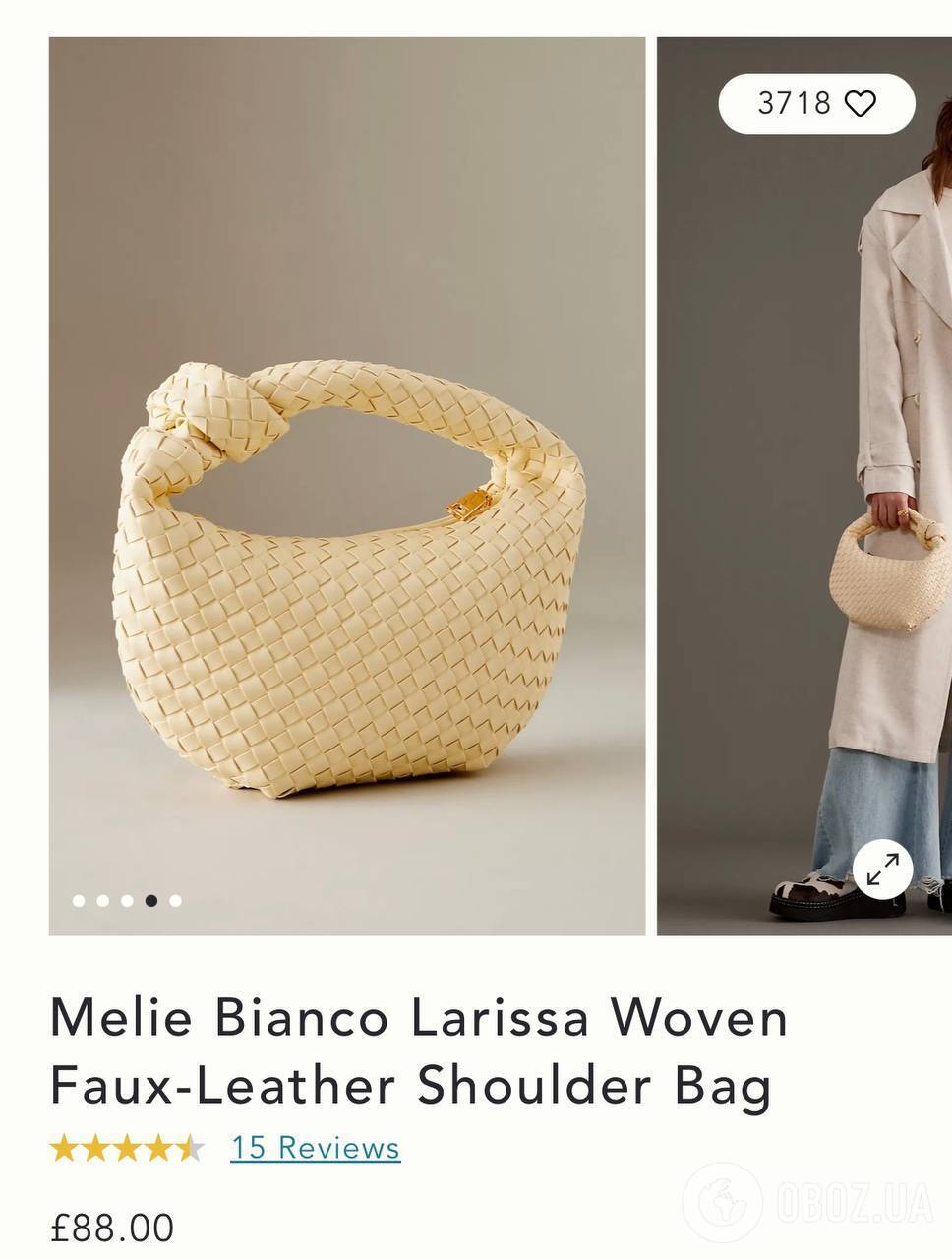Add bag to favorites with heart button
Image resolution: width=952 pixels, height=1259 pixels.
[860, 103]
